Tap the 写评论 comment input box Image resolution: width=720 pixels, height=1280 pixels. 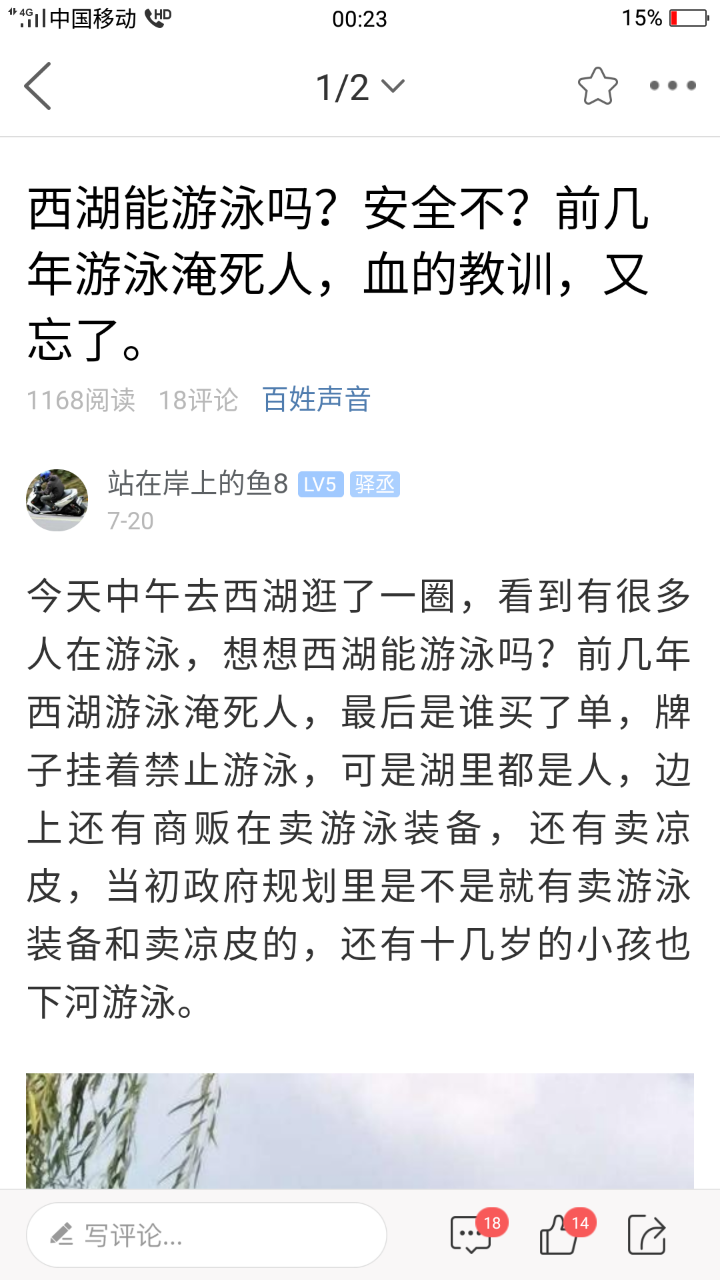pos(206,1235)
